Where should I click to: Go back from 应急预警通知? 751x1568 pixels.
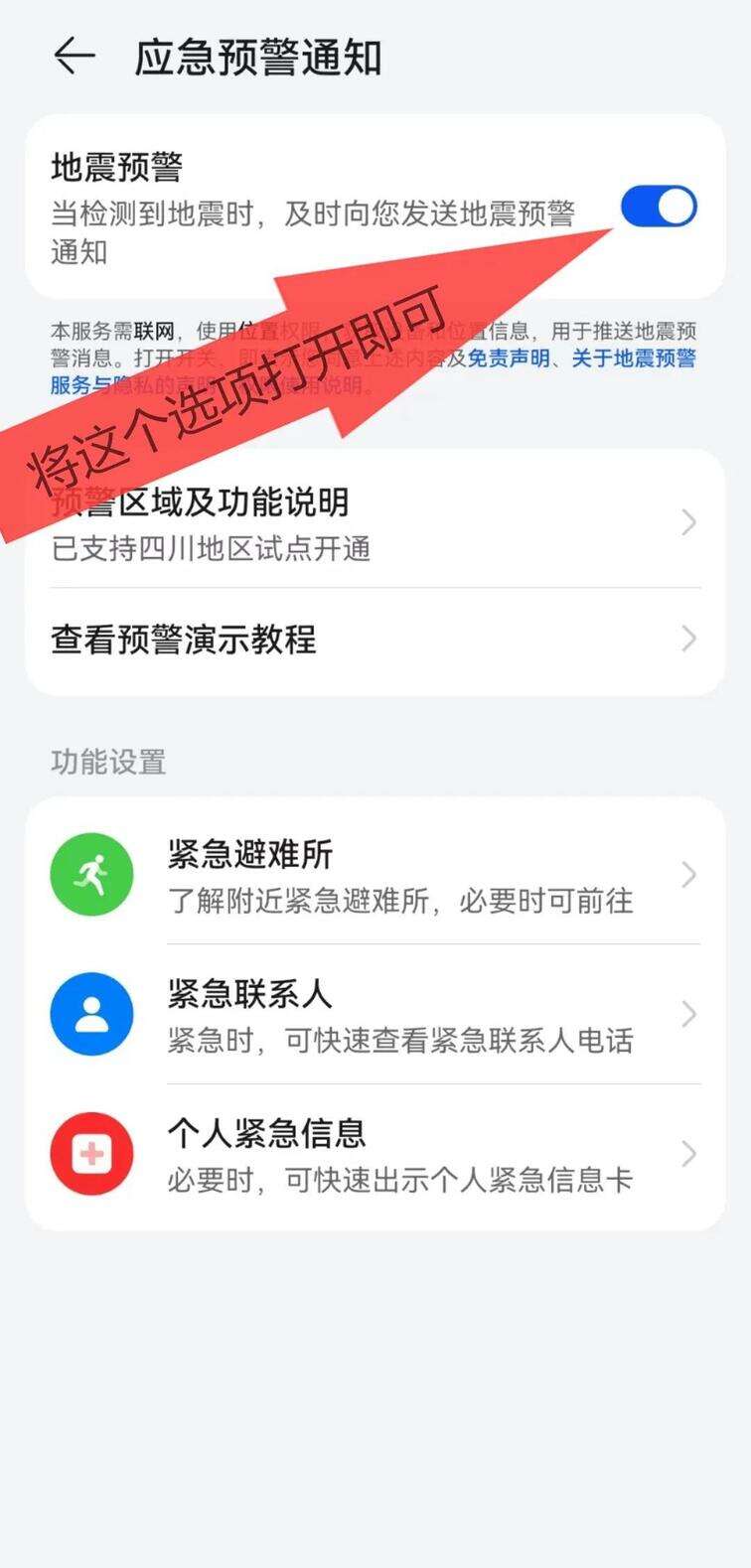click(74, 57)
